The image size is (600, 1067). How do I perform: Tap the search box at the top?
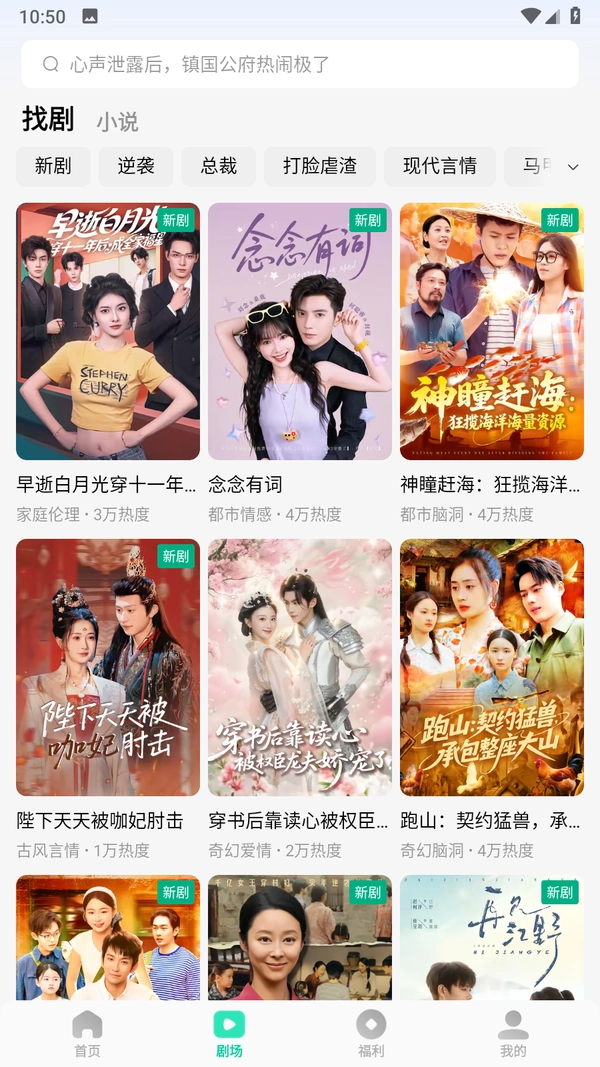click(x=300, y=64)
